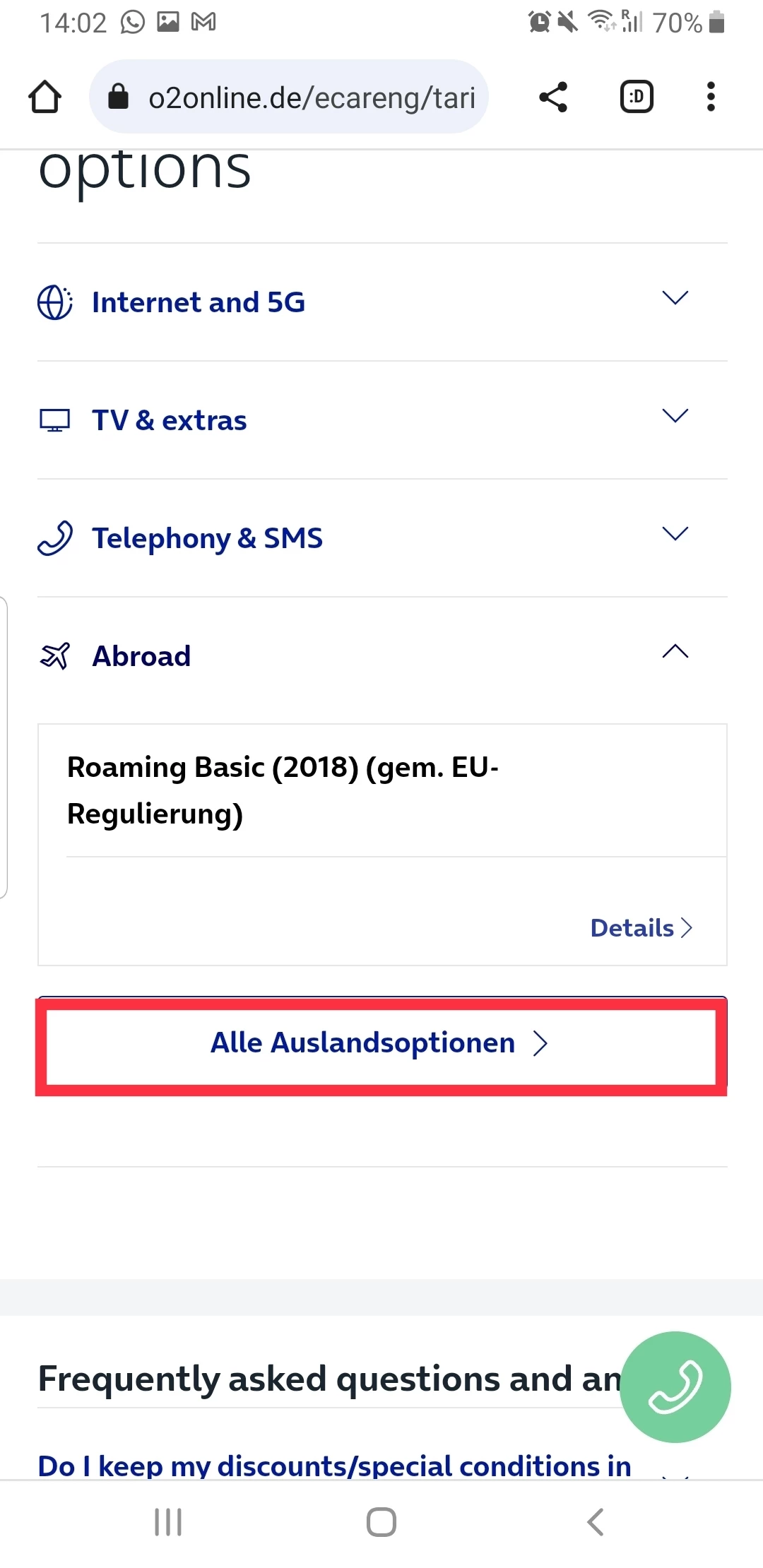763x1568 pixels.
Task: Expand the discounts/special conditions question
Action: tap(335, 1465)
